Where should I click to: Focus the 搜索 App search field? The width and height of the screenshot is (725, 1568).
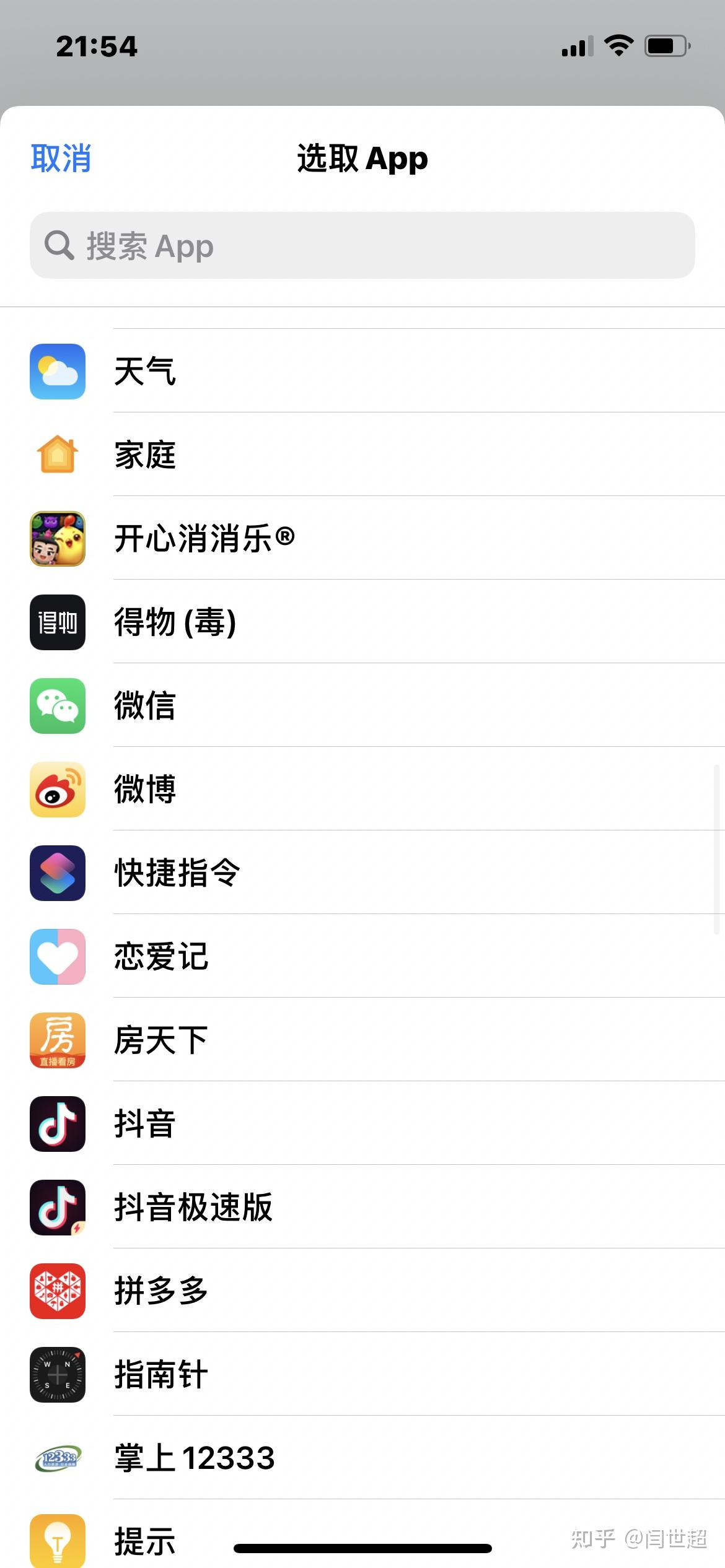point(362,245)
